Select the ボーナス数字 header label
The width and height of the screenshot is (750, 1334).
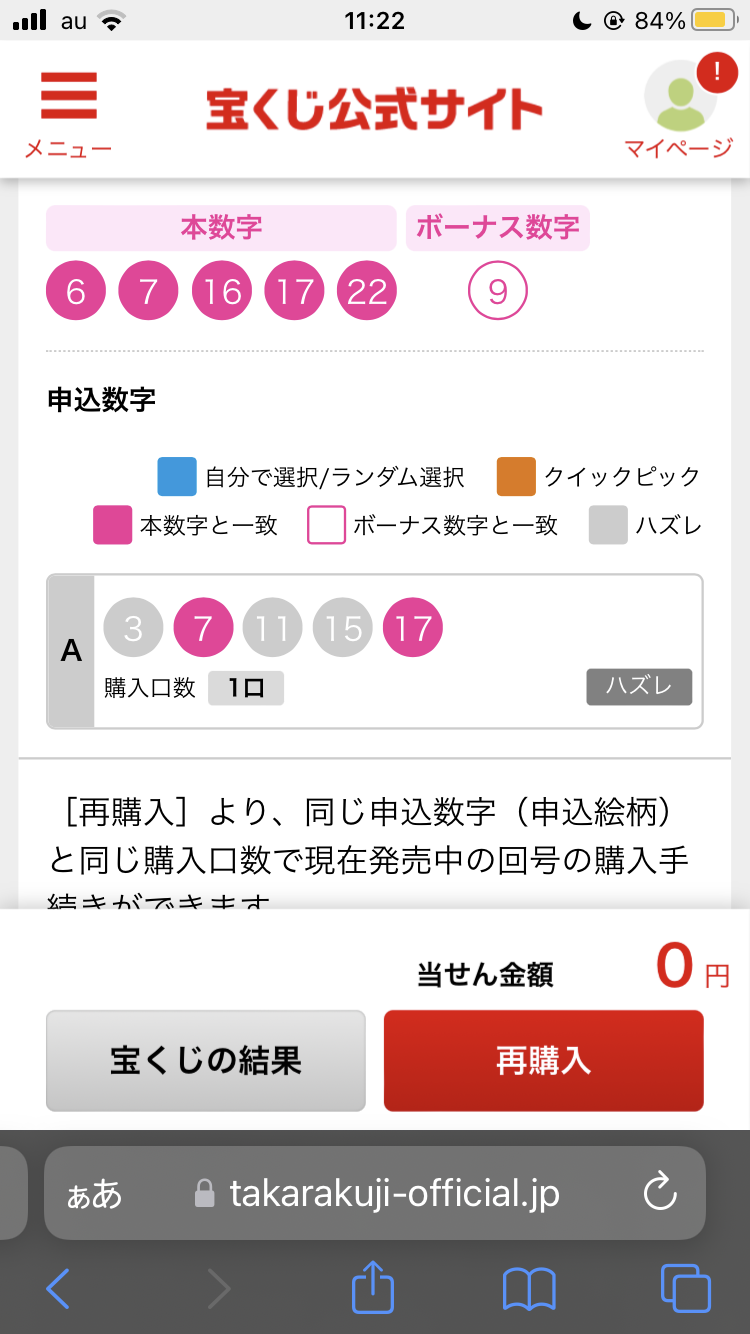tap(497, 228)
